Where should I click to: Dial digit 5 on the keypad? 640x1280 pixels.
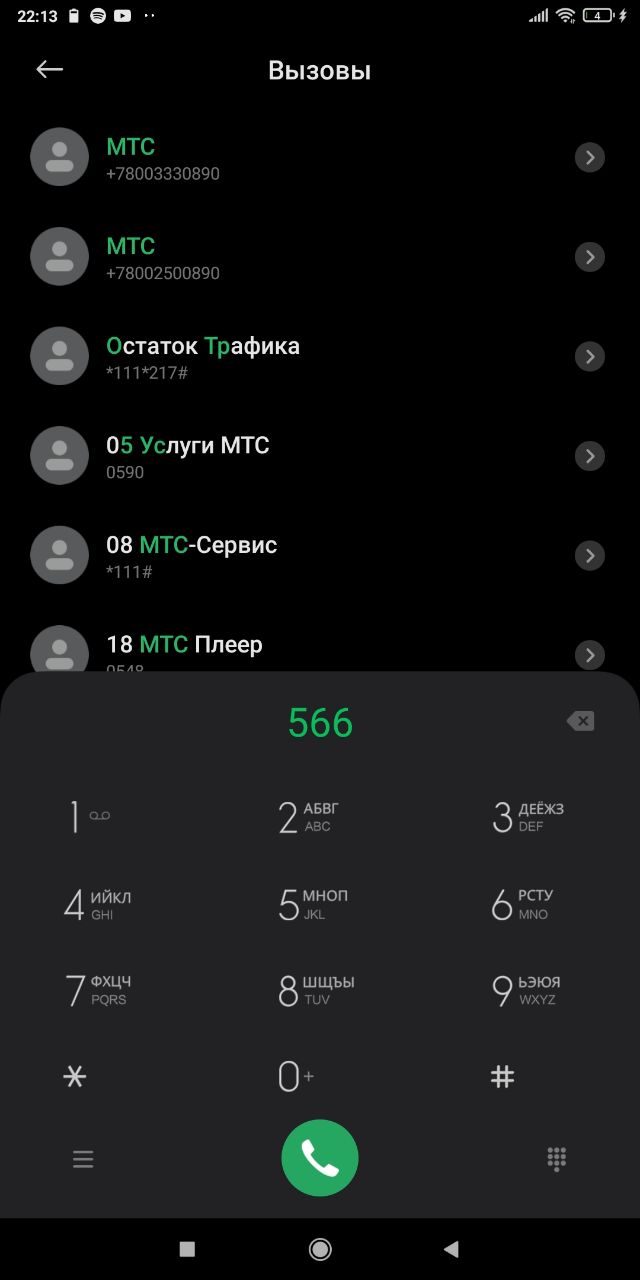313,904
